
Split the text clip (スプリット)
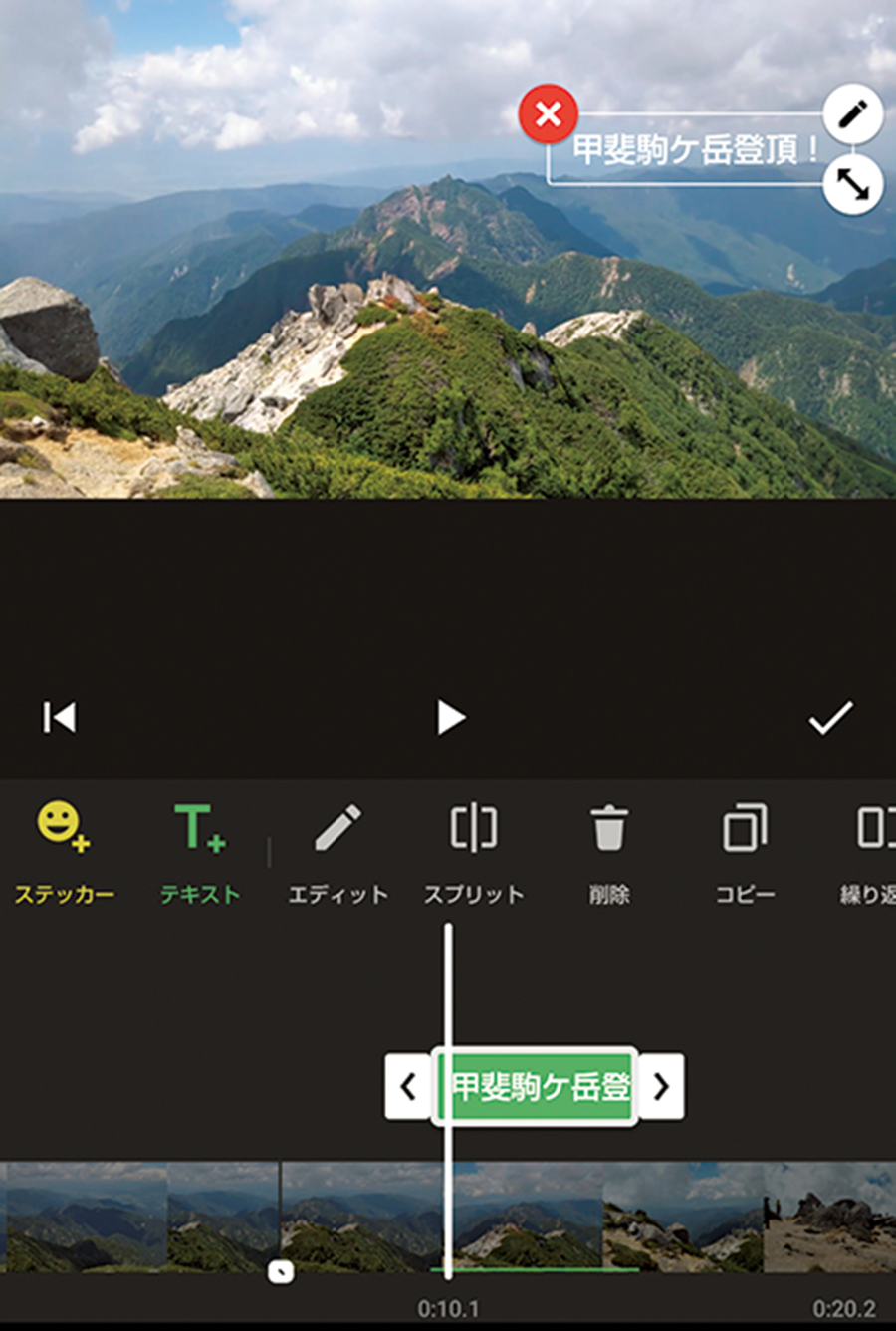[x=474, y=851]
